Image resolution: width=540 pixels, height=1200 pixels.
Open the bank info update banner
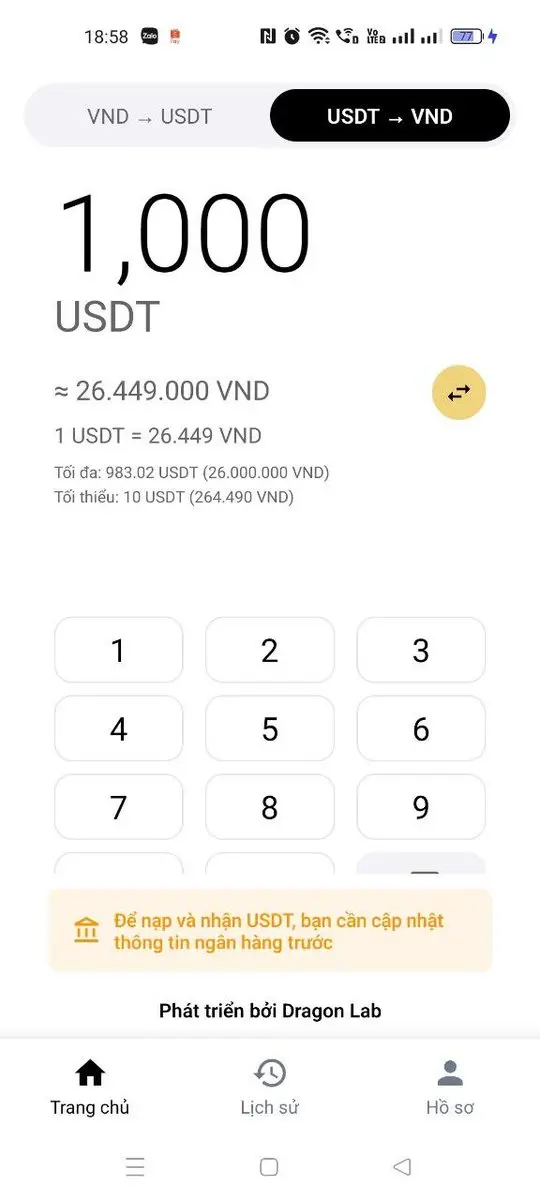click(271, 931)
